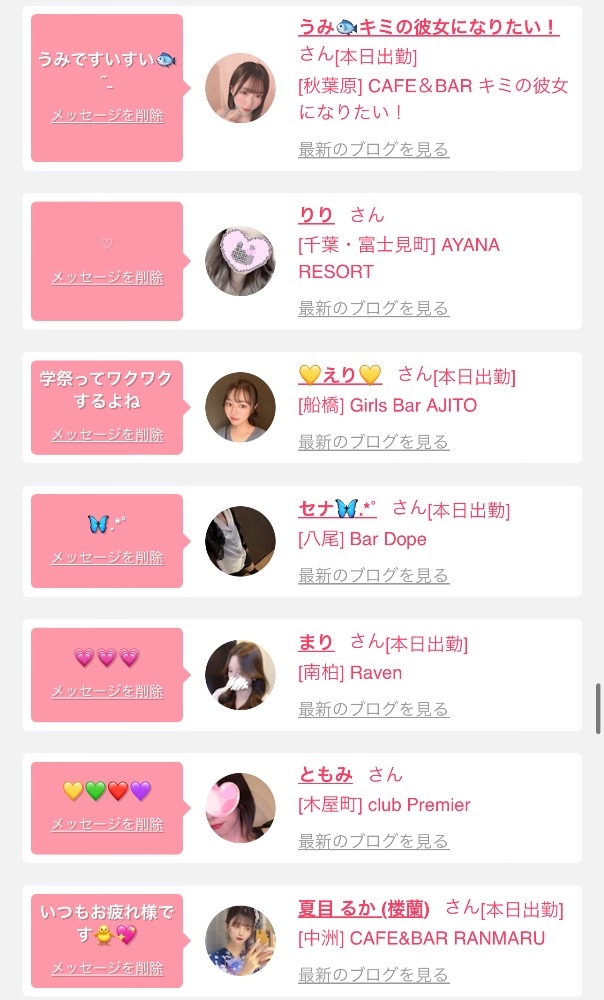604x1000 pixels.
Task: Open ともみ's profile name link
Action: (x=325, y=774)
